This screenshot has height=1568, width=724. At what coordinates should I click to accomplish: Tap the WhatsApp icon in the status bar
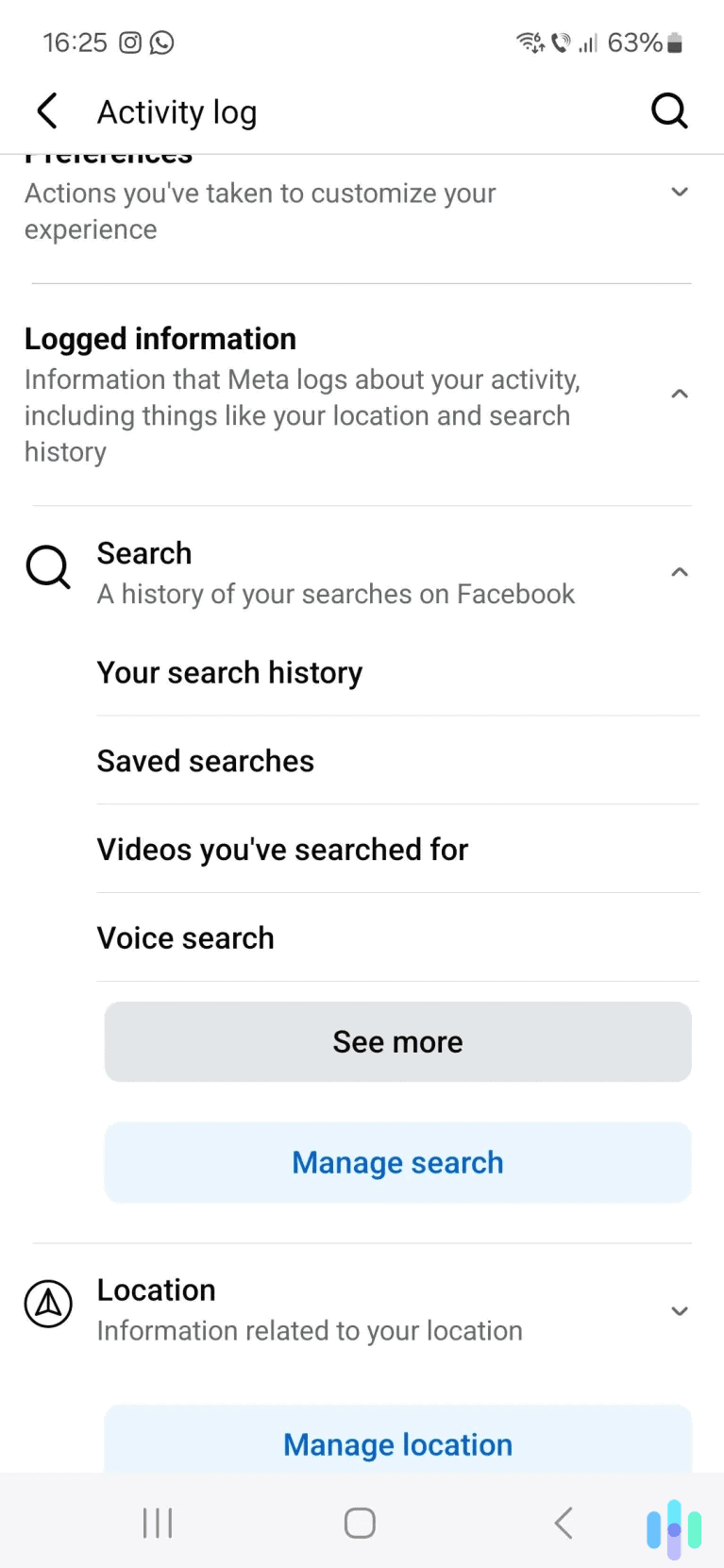click(161, 42)
